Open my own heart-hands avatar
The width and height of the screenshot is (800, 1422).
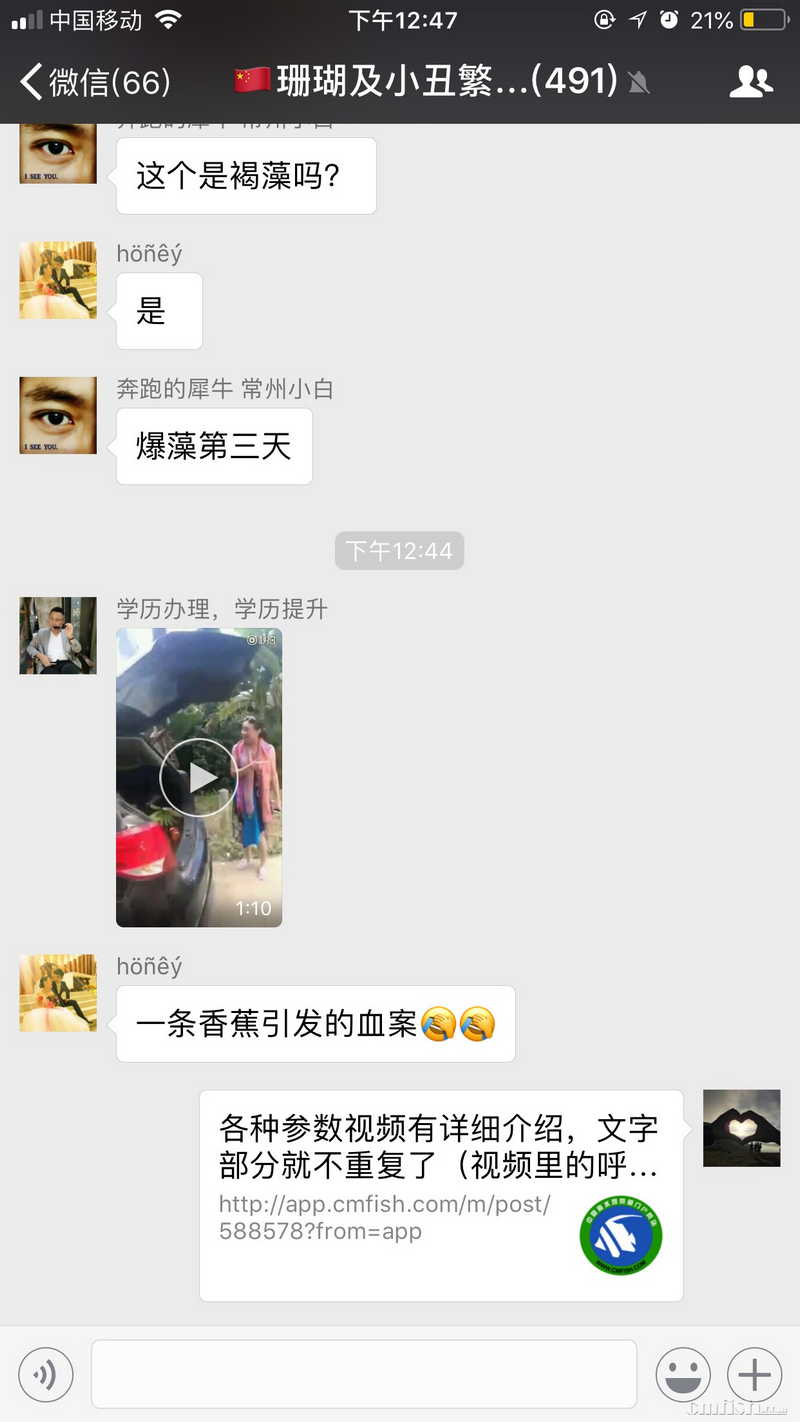click(x=741, y=1128)
